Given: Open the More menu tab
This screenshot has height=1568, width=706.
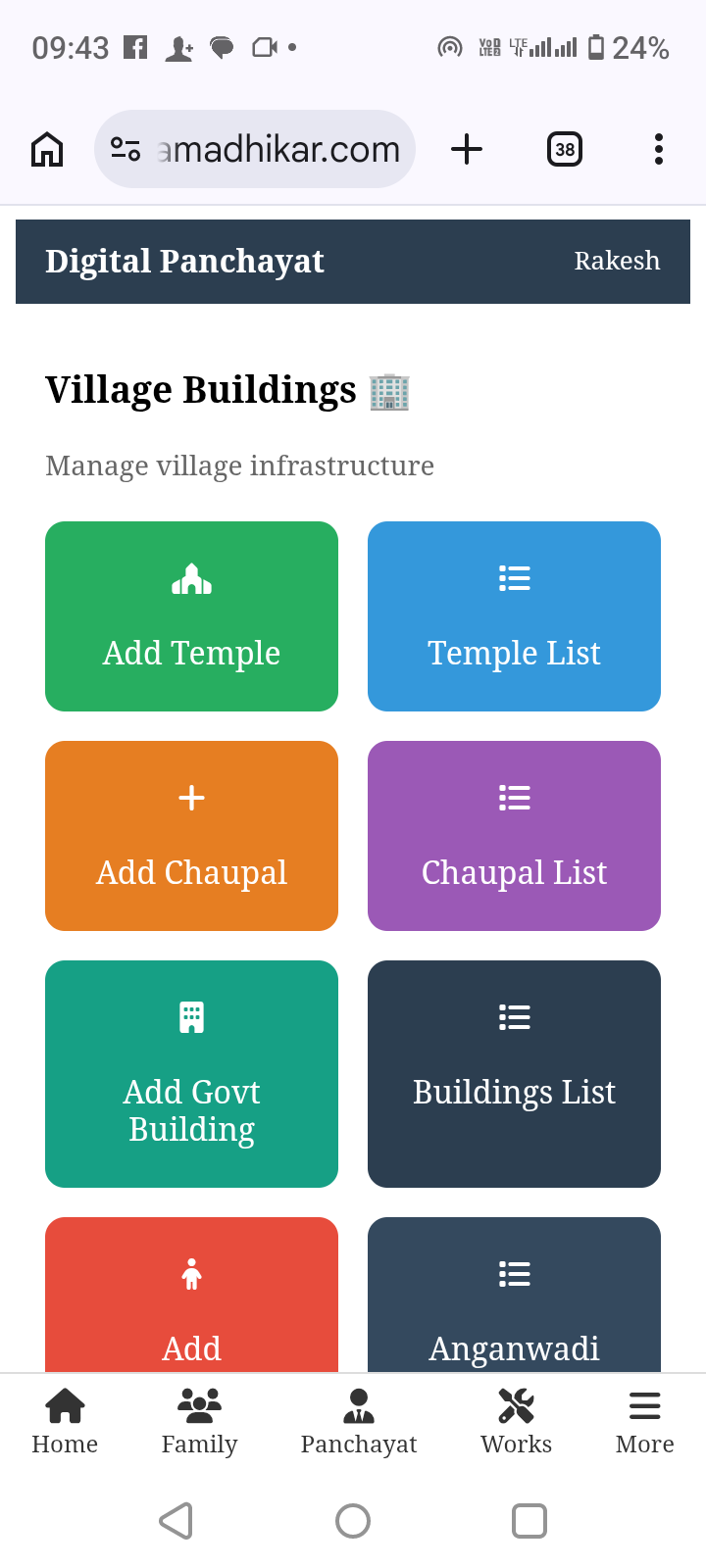Looking at the screenshot, I should [x=644, y=1422].
